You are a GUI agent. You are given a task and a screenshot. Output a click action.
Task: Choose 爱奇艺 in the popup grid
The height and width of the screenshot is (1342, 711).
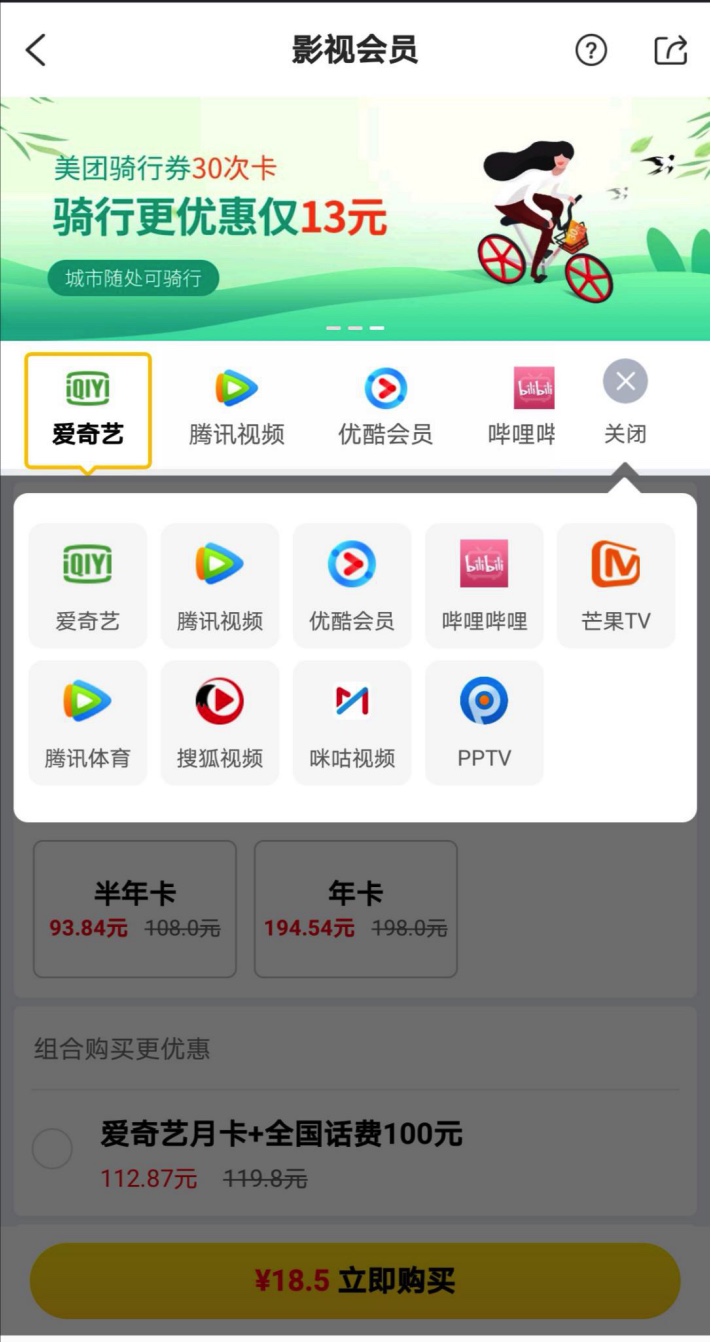pyautogui.click(x=88, y=586)
